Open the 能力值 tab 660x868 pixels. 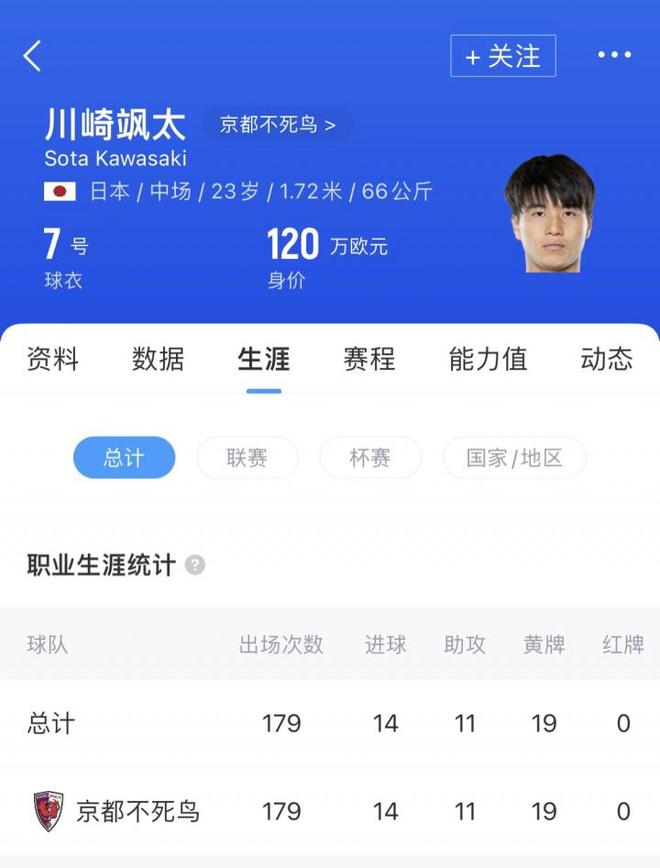(x=487, y=359)
